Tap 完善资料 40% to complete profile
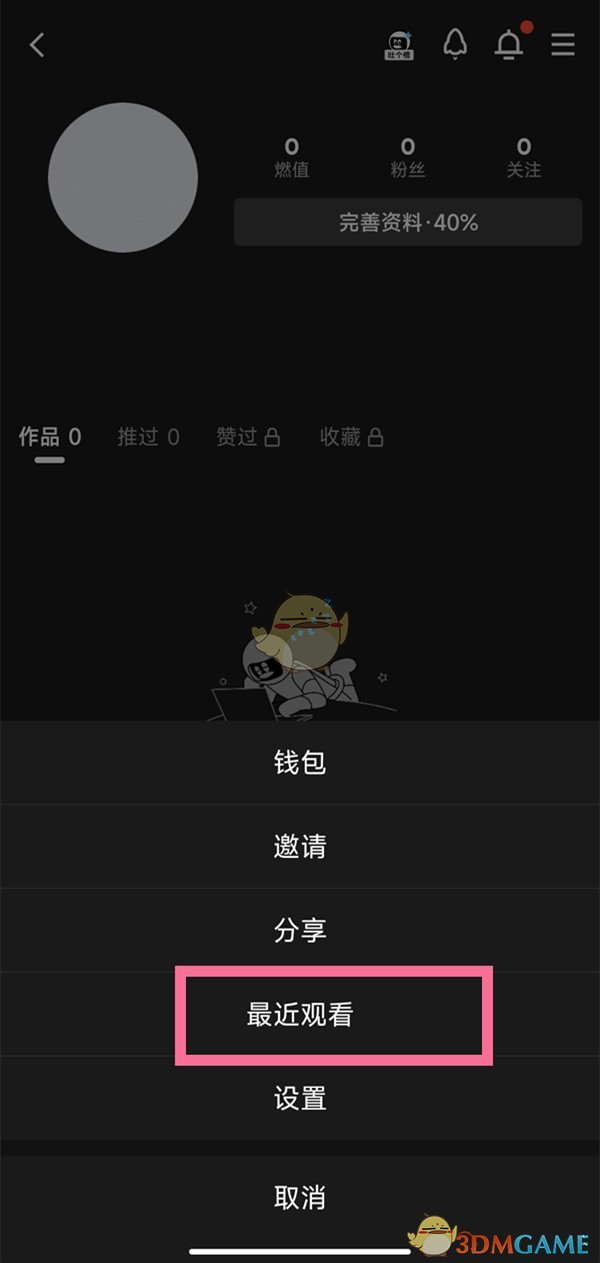Screen dimensions: 600x1263 coord(408,222)
